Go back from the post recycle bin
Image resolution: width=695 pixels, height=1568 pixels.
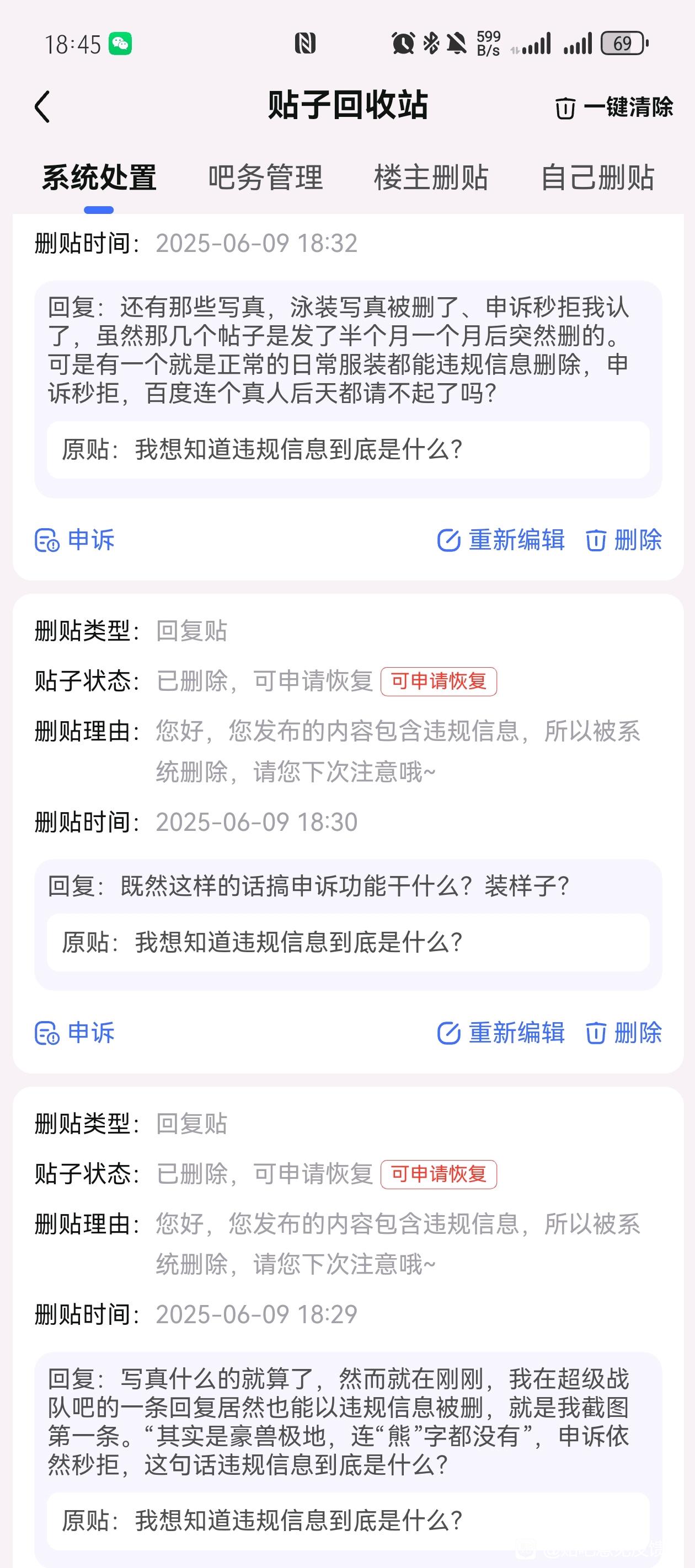click(42, 107)
